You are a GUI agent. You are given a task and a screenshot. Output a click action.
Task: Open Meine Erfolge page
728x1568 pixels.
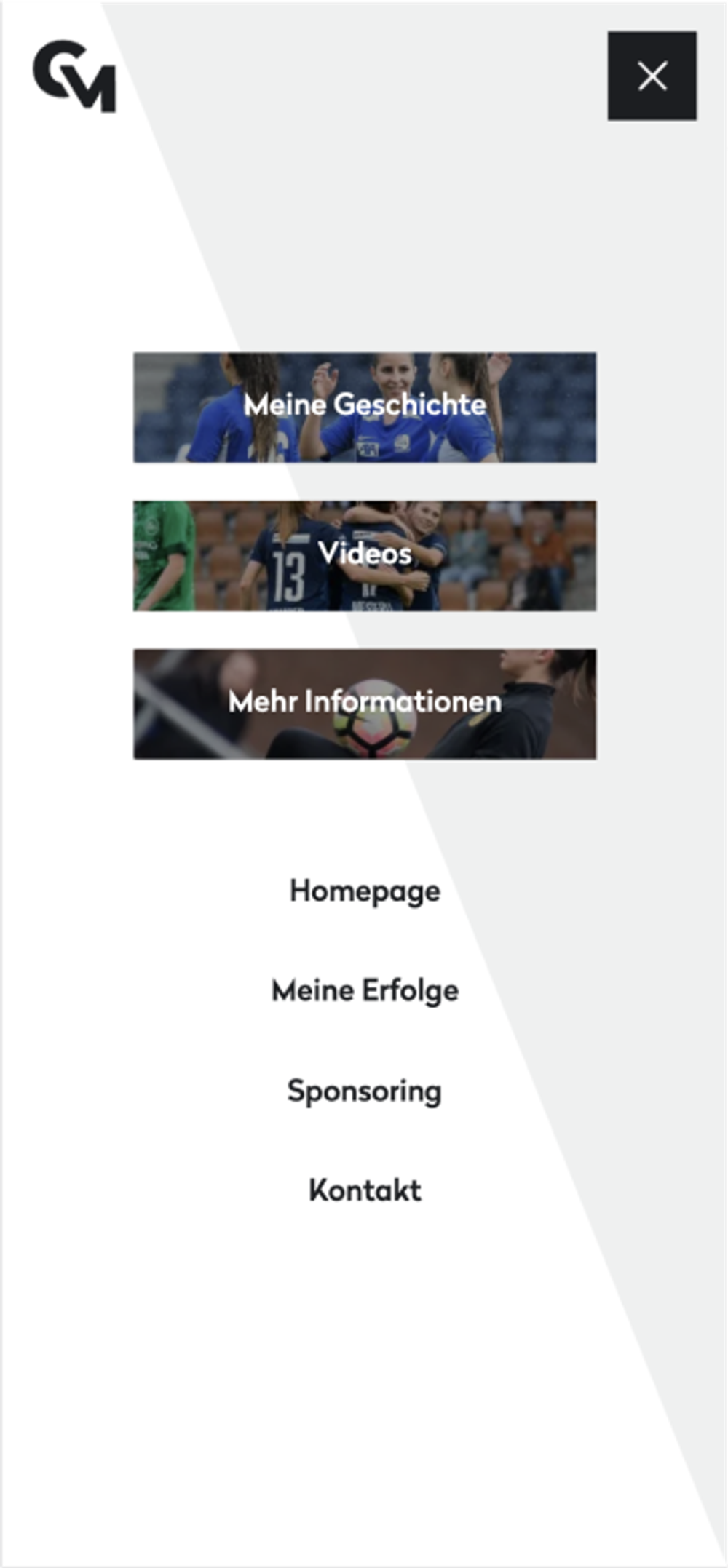[365, 990]
